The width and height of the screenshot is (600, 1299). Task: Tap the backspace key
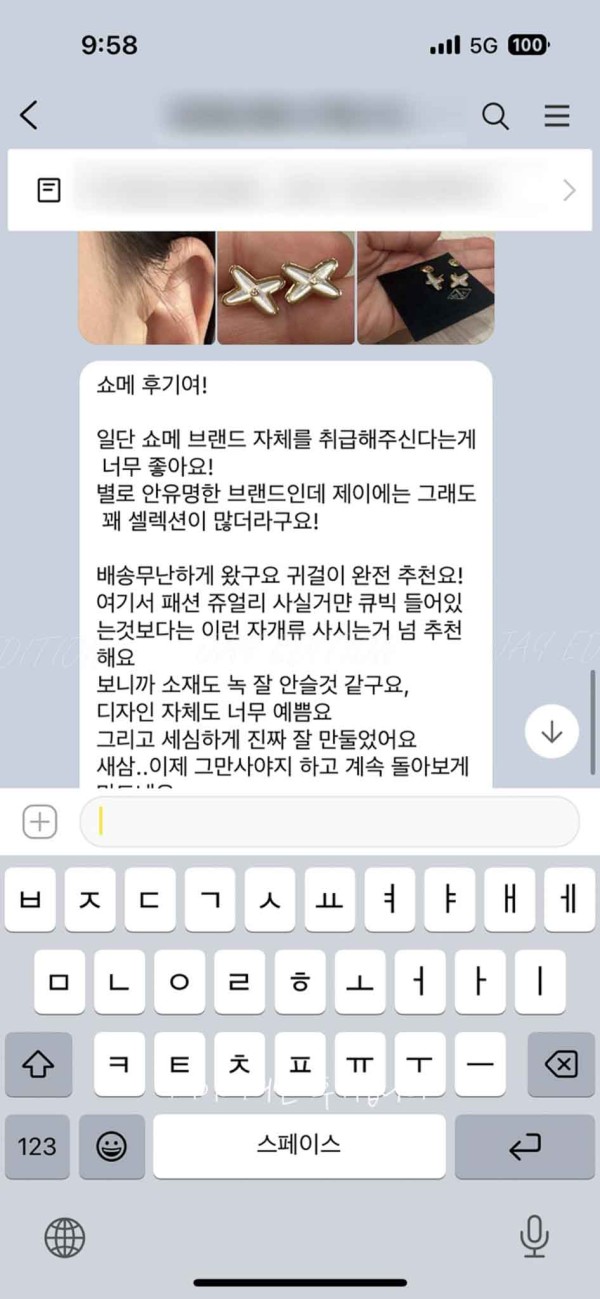pos(562,1064)
